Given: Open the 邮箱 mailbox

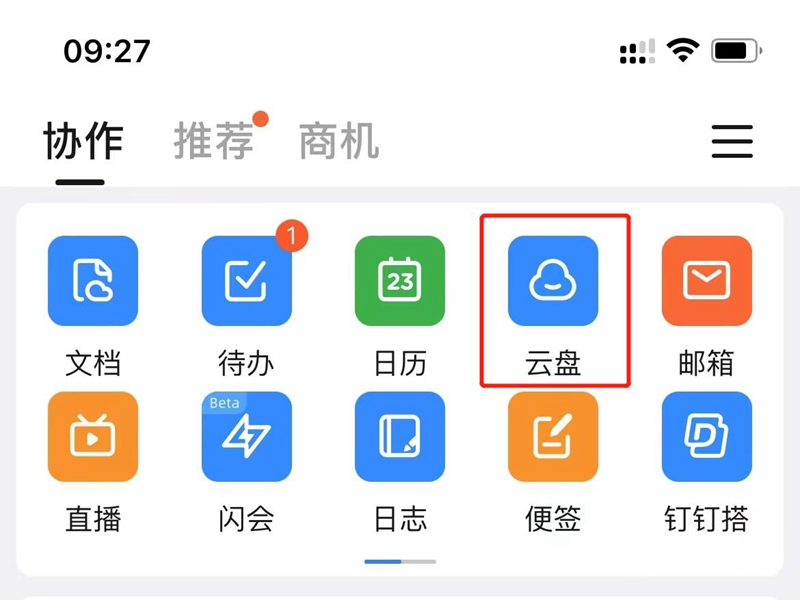Looking at the screenshot, I should (x=707, y=281).
